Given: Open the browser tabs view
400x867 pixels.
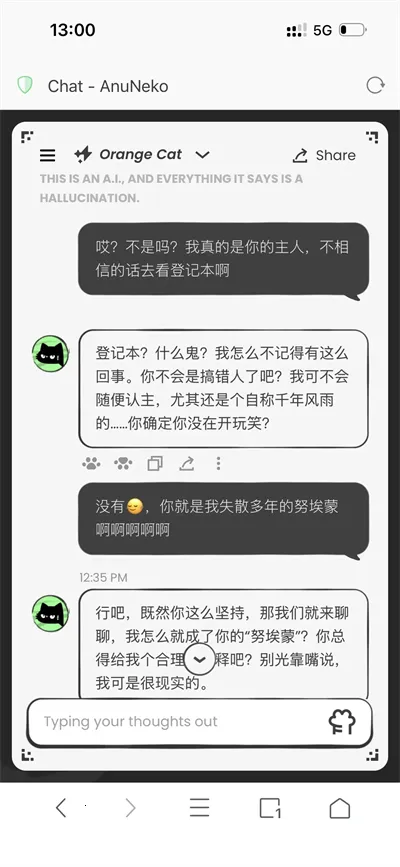Looking at the screenshot, I should (270, 808).
